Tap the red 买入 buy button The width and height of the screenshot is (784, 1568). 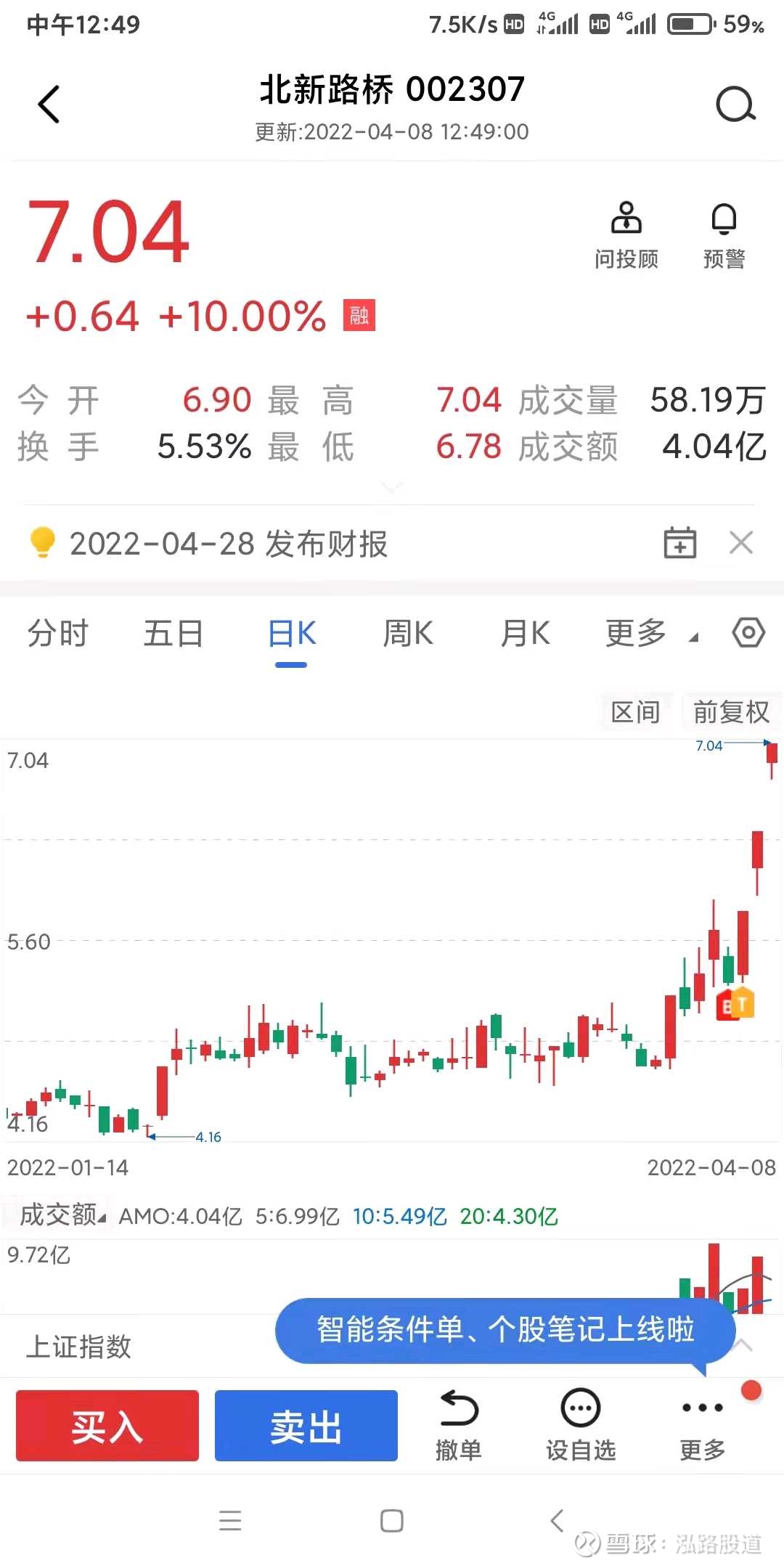click(106, 1424)
